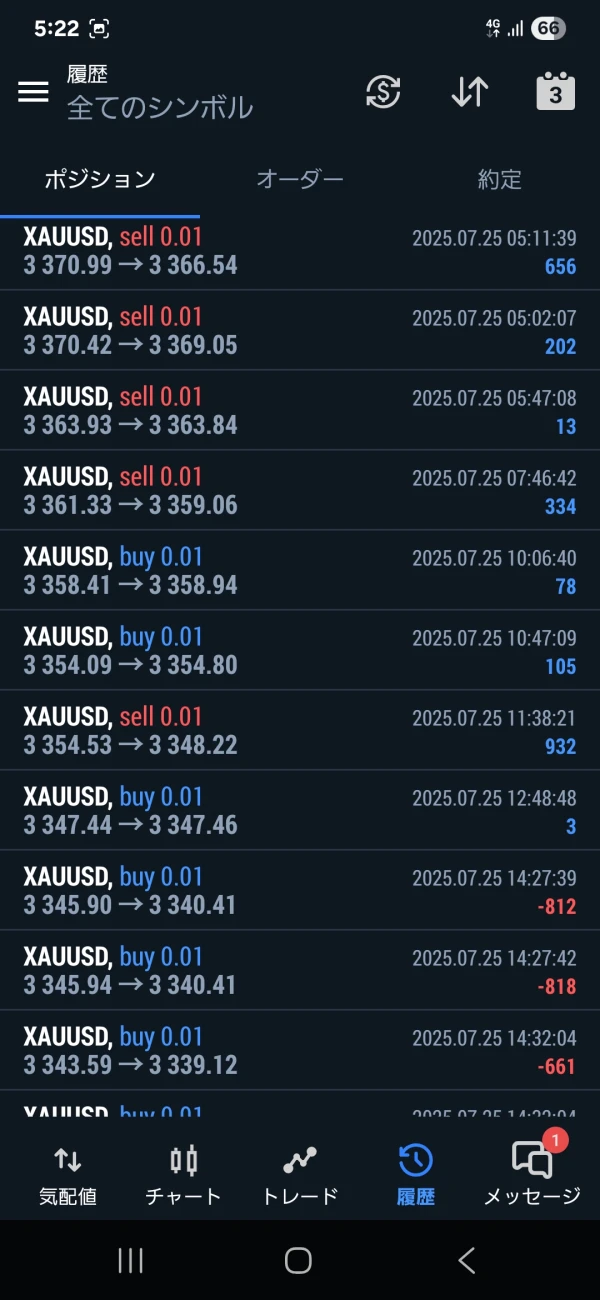Go to the system home screen
Image resolution: width=600 pixels, height=1300 pixels.
tap(298, 1261)
